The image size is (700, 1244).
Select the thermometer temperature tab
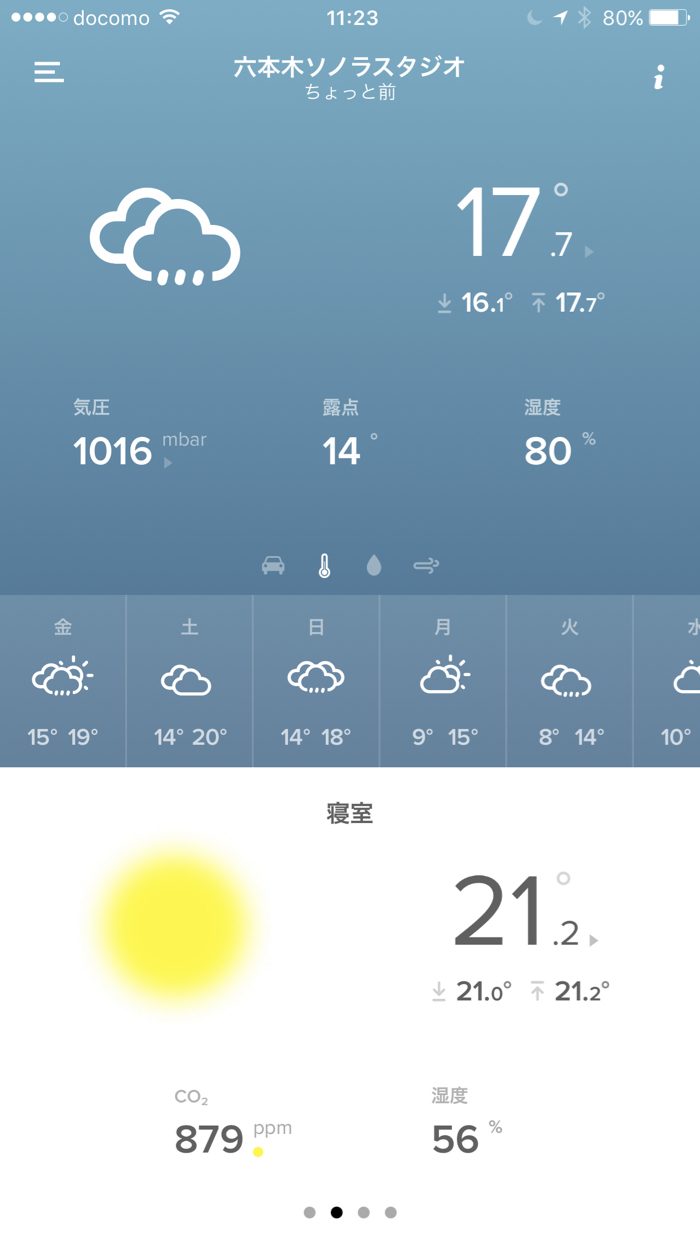(x=324, y=566)
